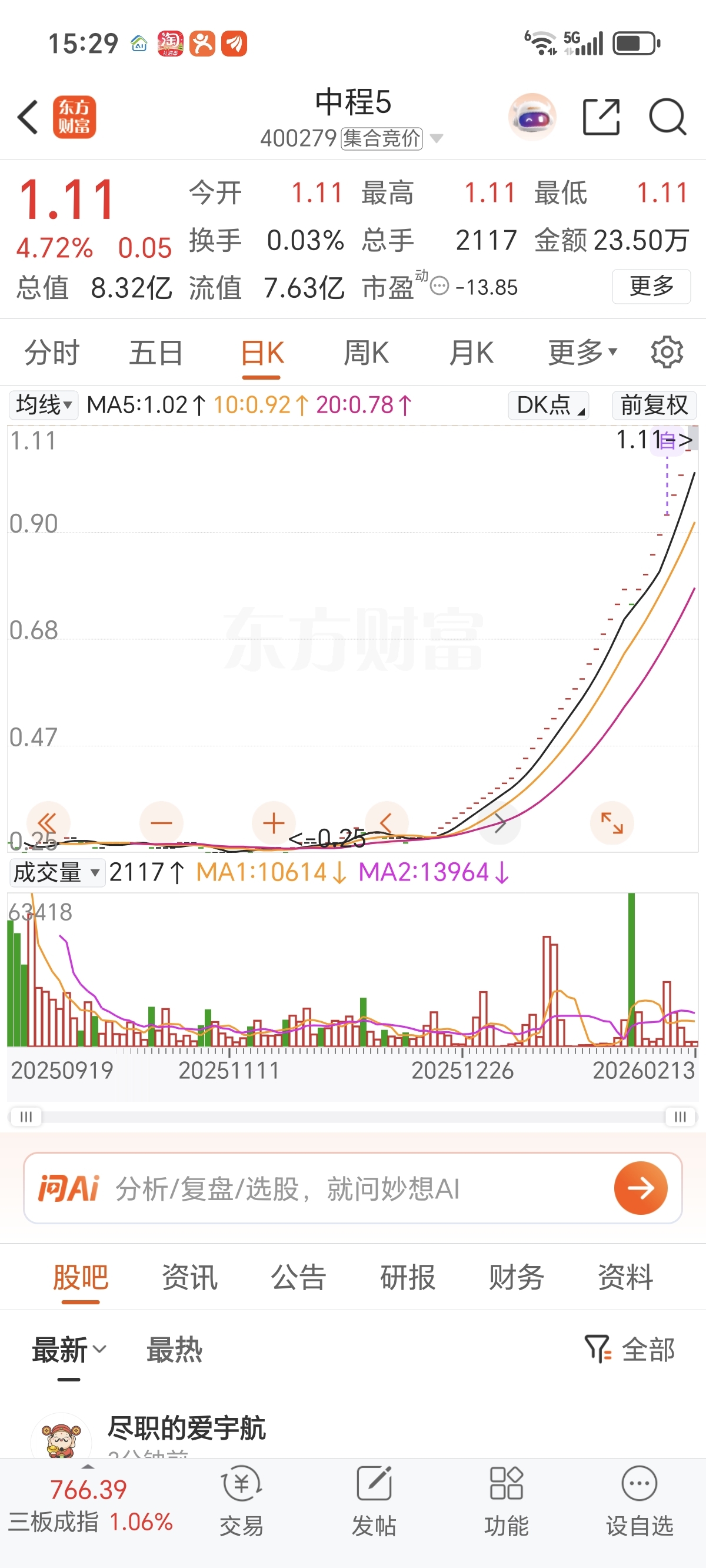Viewport: 706px width, 1568px height.
Task: Open the 交易 trade button
Action: coord(242,1500)
